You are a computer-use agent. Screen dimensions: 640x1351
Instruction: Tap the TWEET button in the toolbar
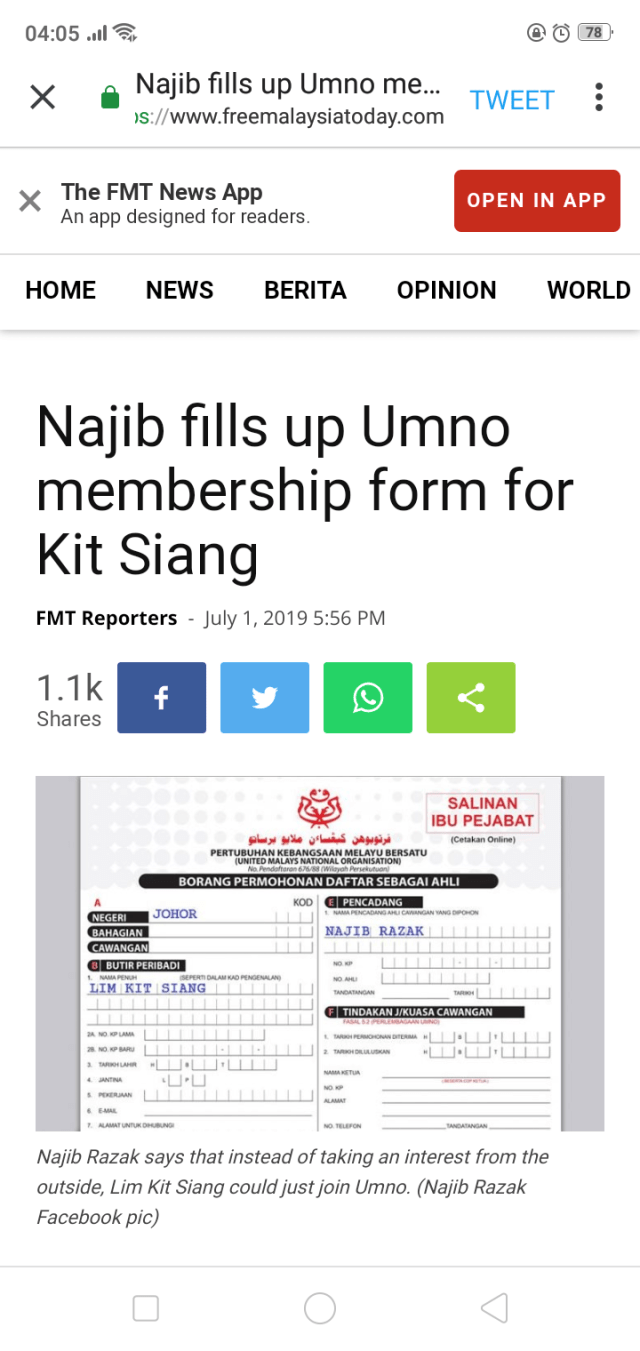(x=512, y=100)
